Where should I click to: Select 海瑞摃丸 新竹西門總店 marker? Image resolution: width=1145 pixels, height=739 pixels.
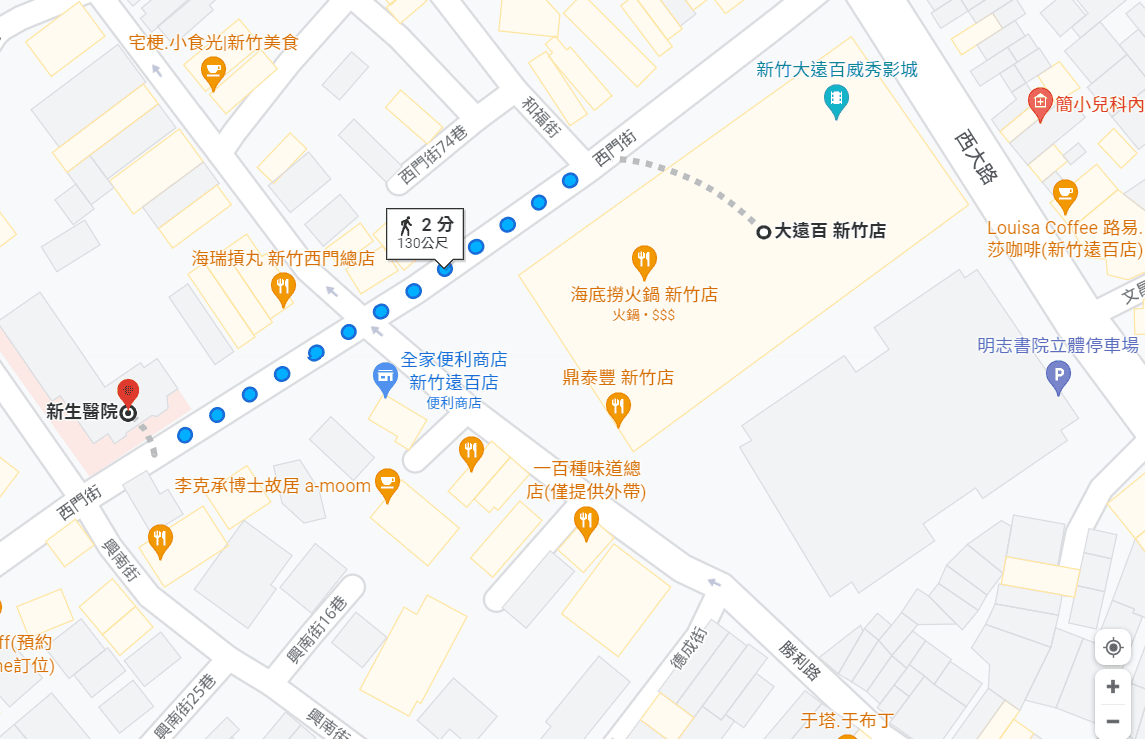[283, 288]
